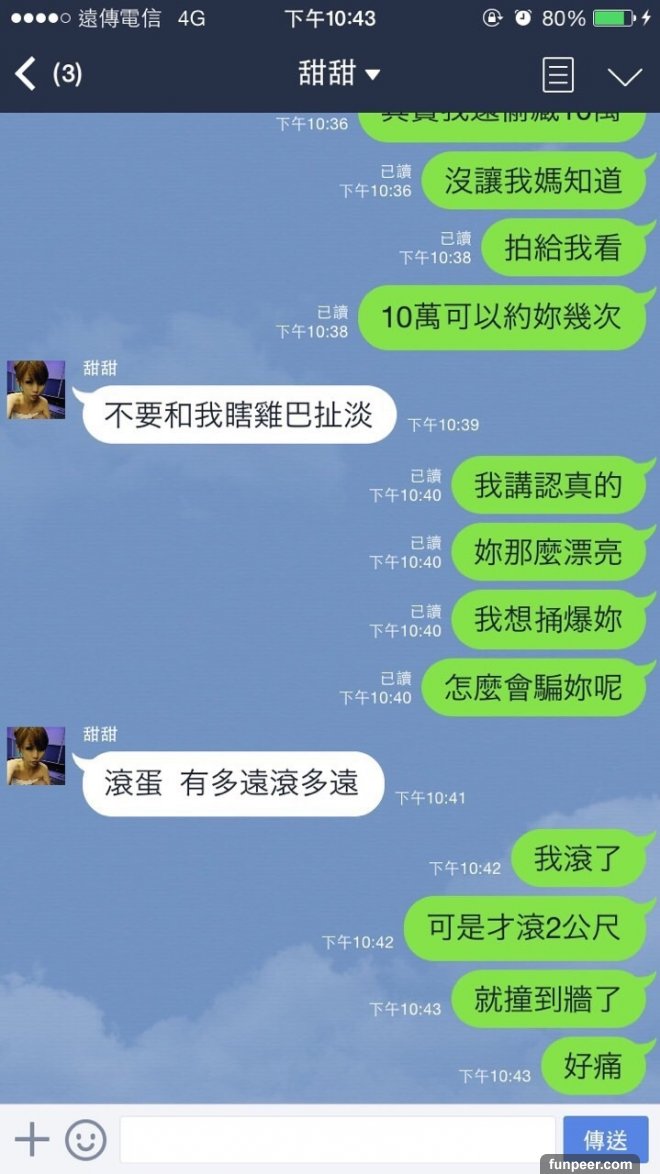Open the emoji sticker picker
This screenshot has width=660, height=1174.
(86, 1139)
